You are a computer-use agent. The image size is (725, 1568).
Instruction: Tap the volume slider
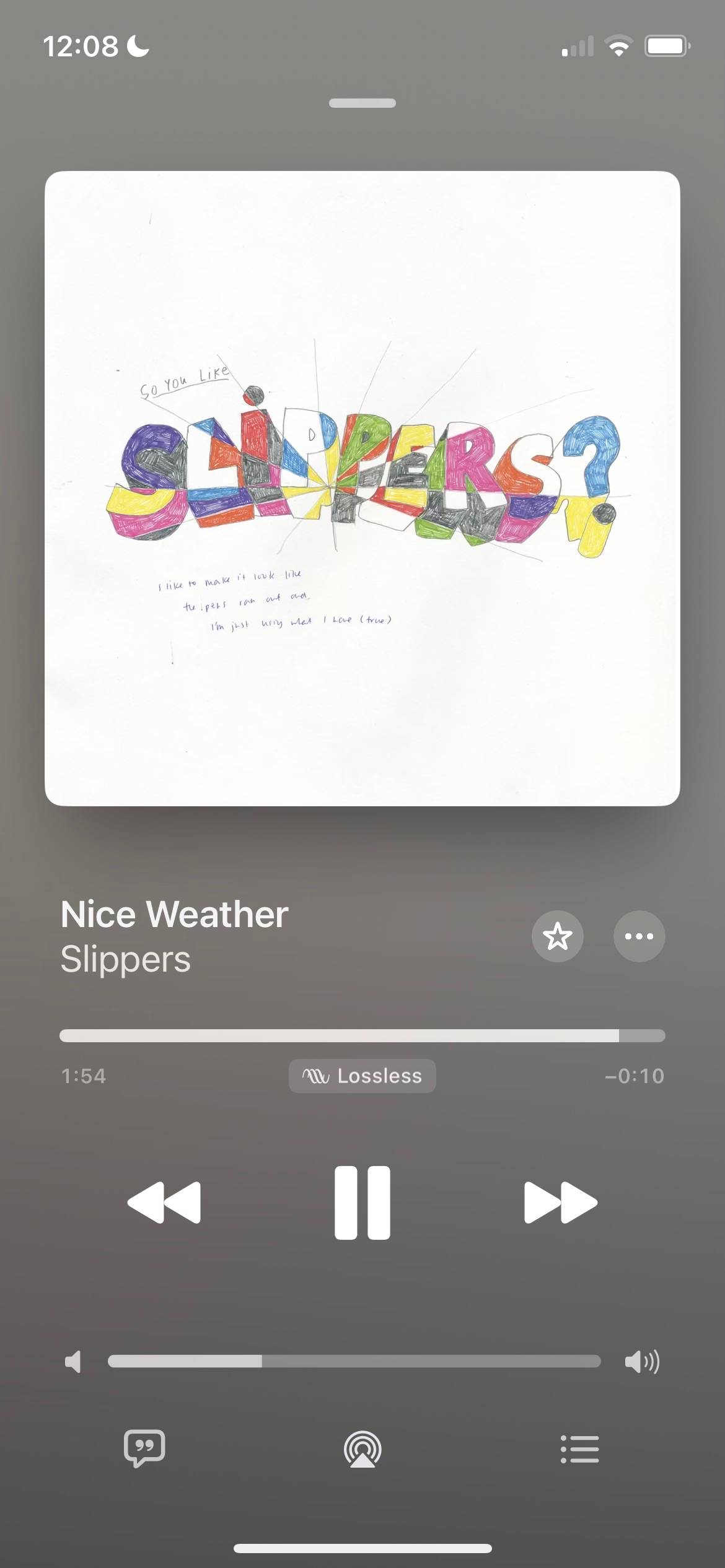[354, 1361]
